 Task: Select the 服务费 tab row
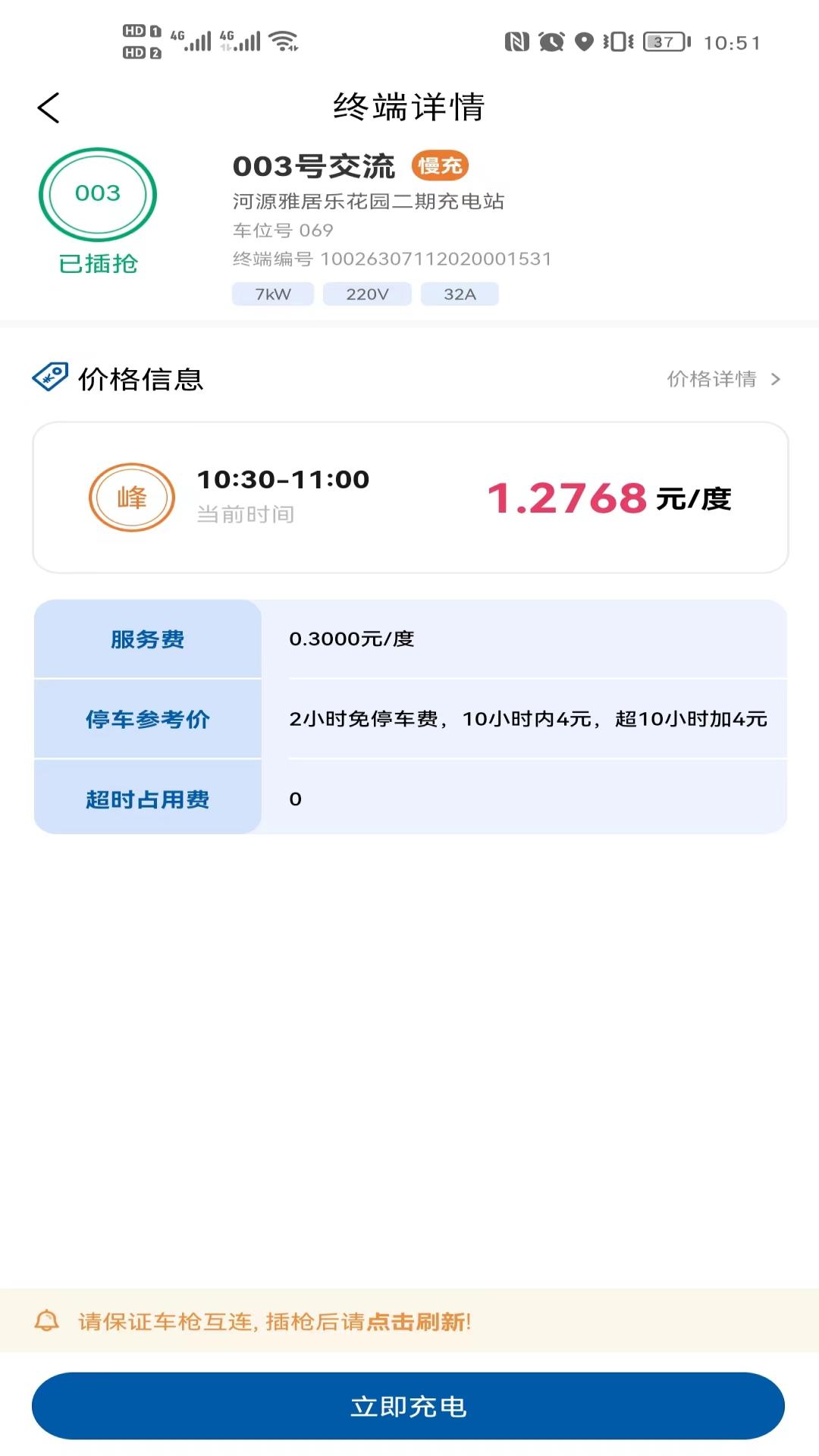[148, 639]
